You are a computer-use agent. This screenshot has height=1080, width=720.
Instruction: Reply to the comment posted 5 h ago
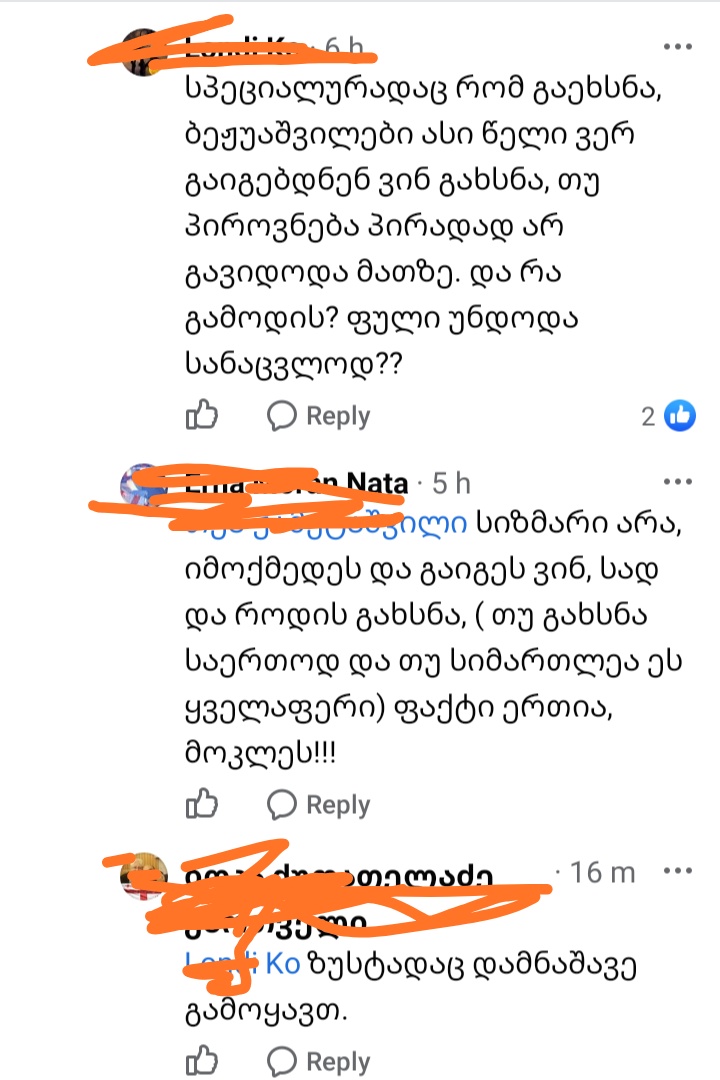click(x=319, y=805)
